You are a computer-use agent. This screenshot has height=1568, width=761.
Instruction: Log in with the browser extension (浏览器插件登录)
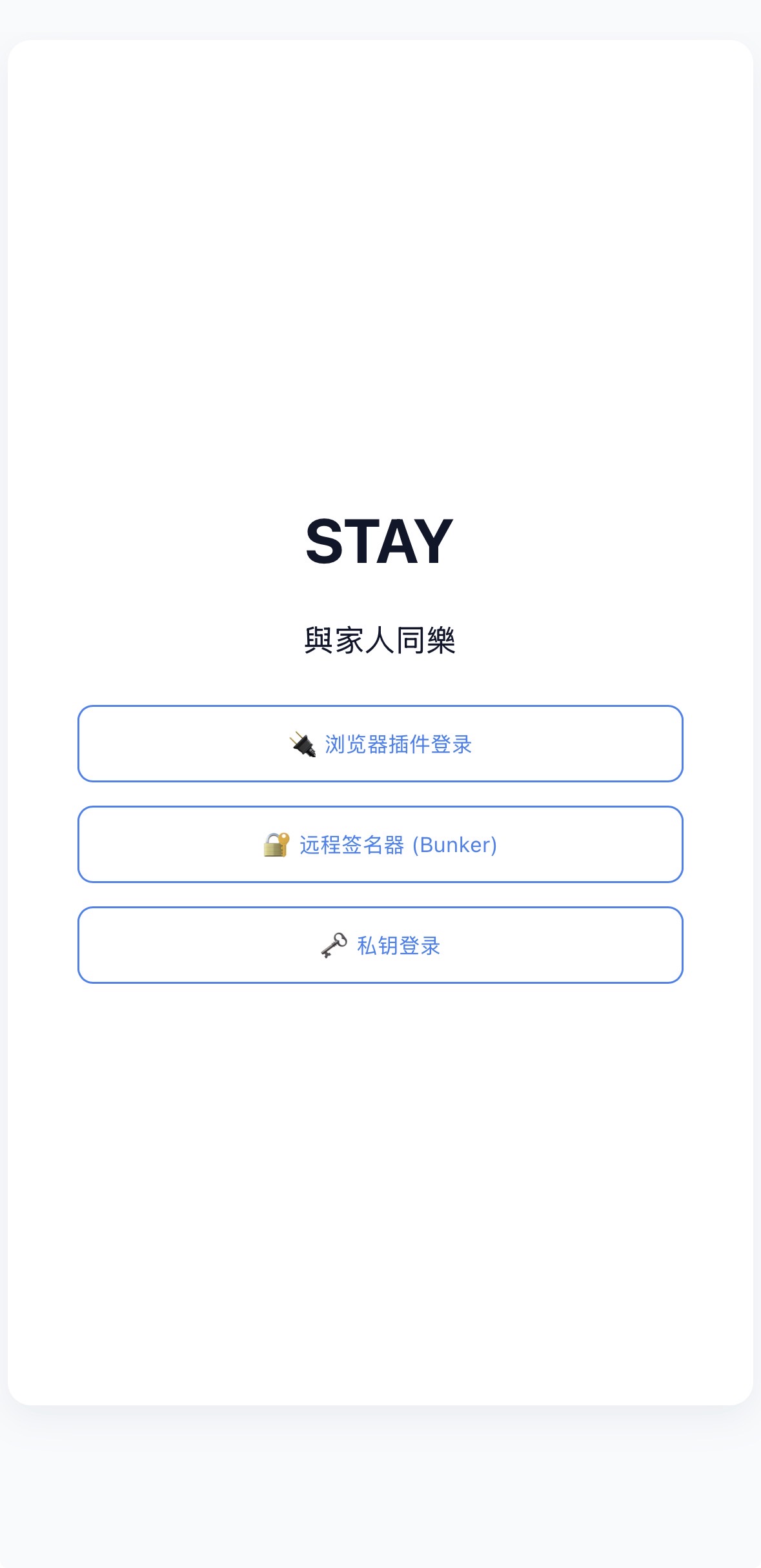coord(380,744)
